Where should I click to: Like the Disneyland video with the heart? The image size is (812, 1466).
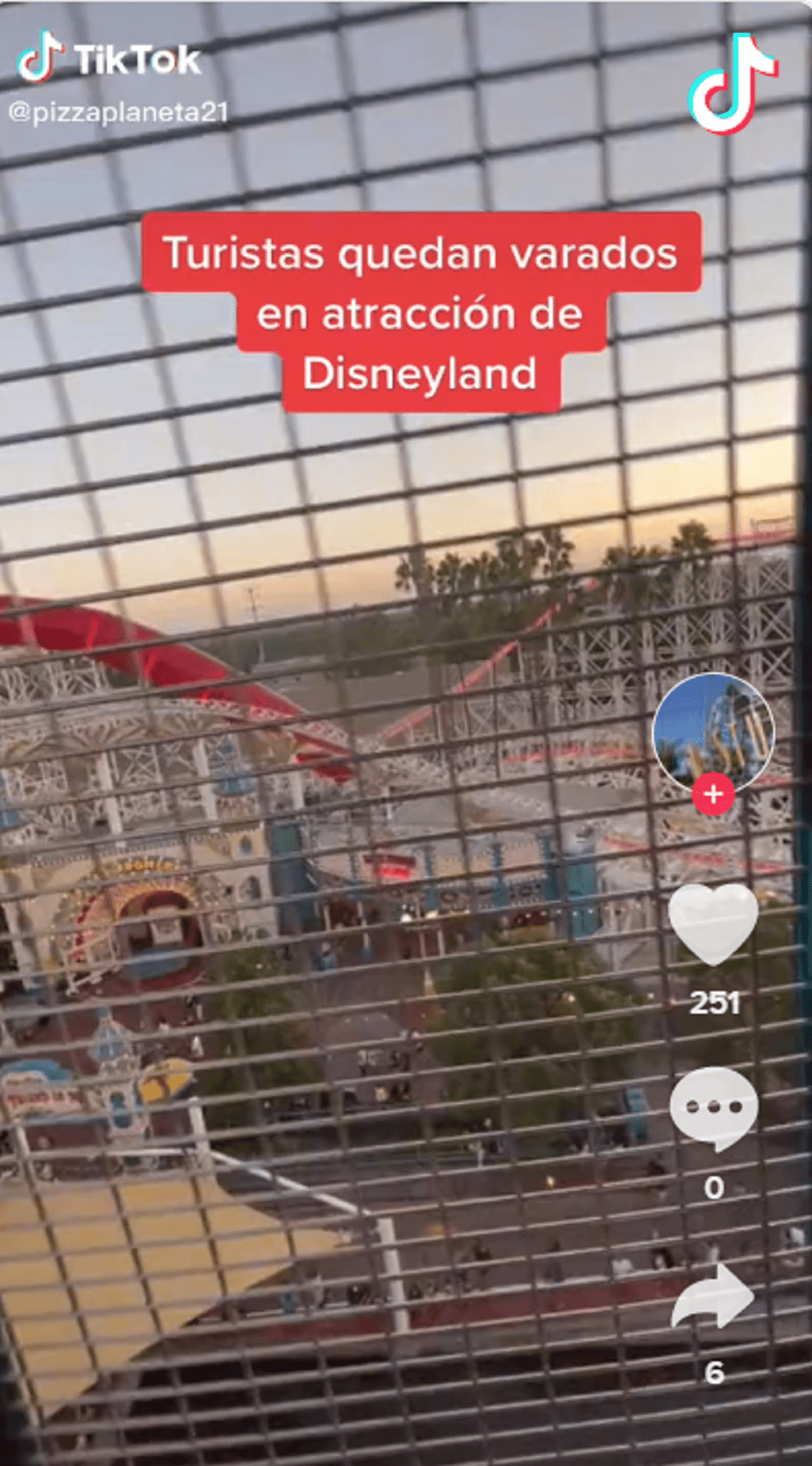pyautogui.click(x=712, y=925)
